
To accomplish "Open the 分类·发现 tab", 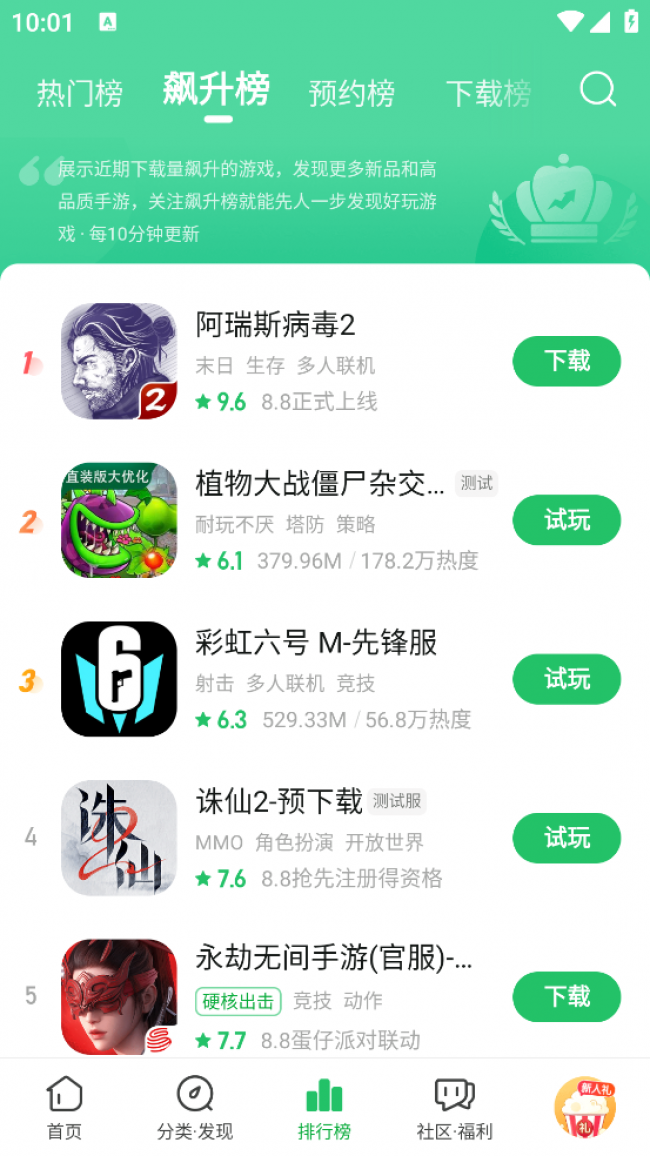I will click(x=195, y=1108).
